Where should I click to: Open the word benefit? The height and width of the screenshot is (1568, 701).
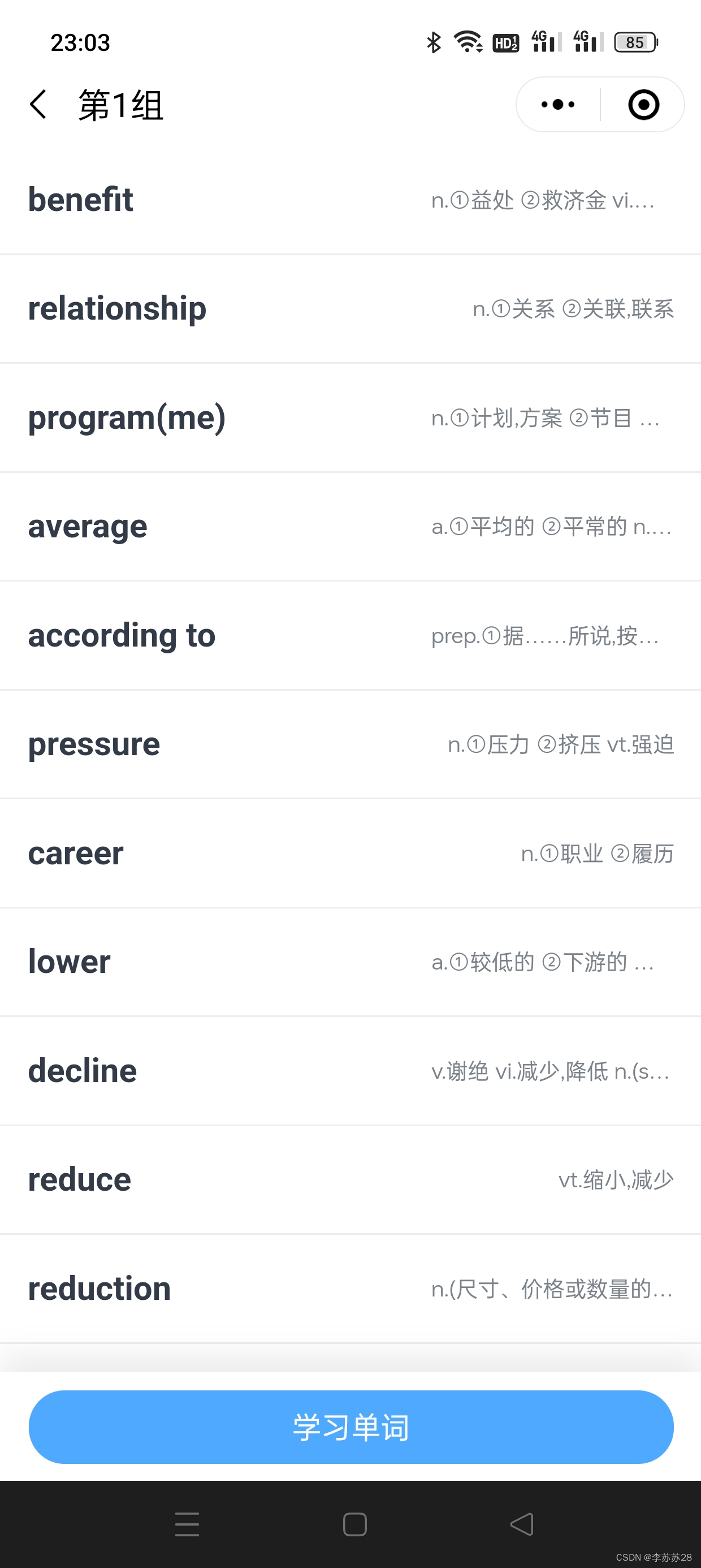coord(350,200)
